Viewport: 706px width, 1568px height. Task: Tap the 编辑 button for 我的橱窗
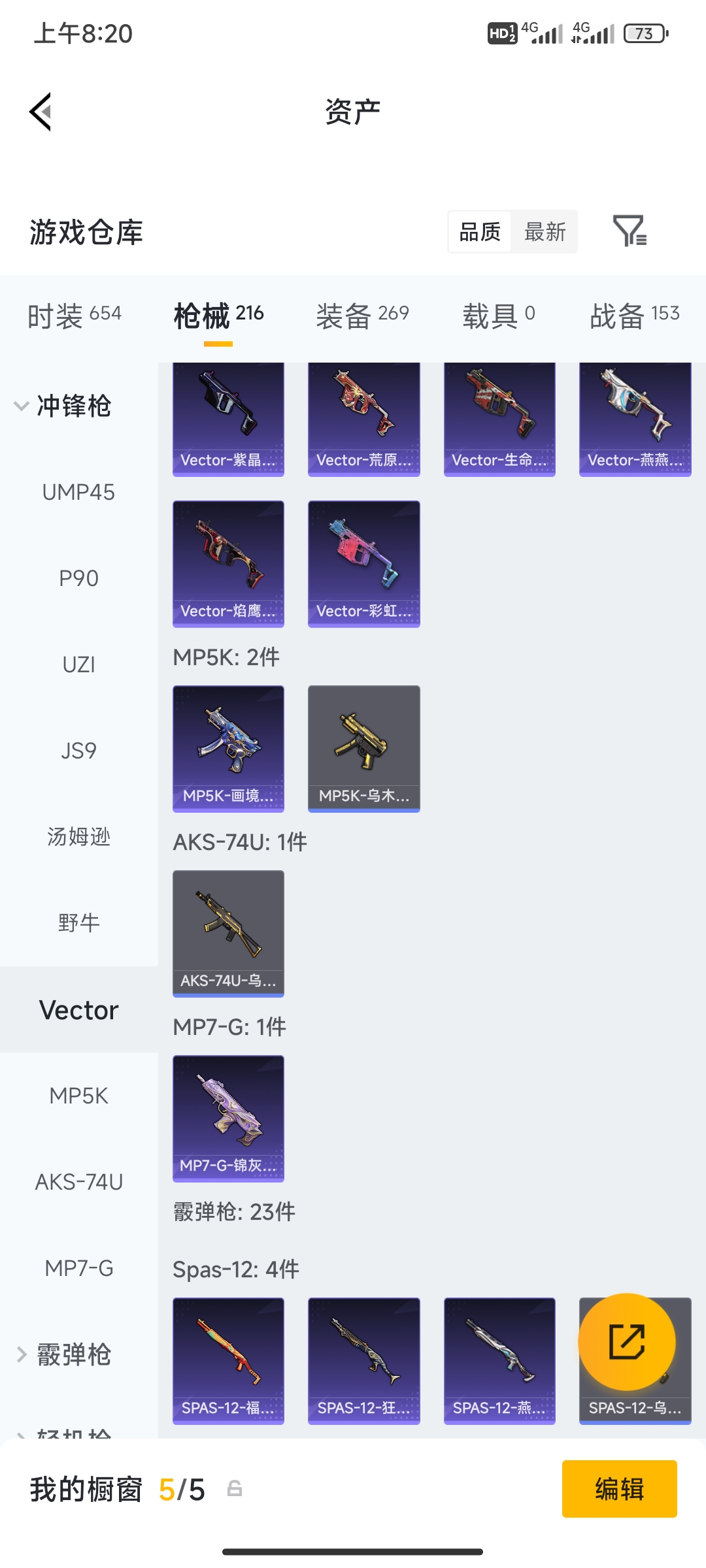[x=619, y=1489]
